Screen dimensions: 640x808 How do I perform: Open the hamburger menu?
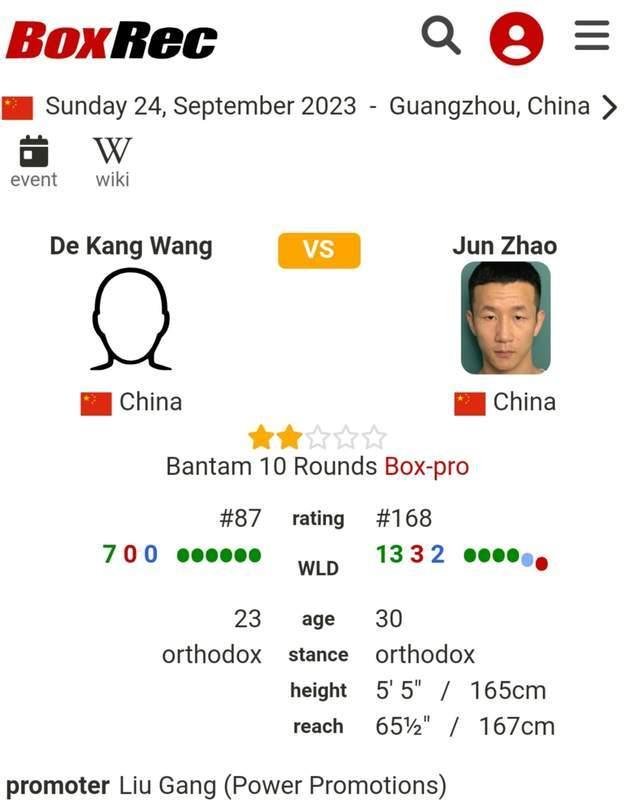592,37
